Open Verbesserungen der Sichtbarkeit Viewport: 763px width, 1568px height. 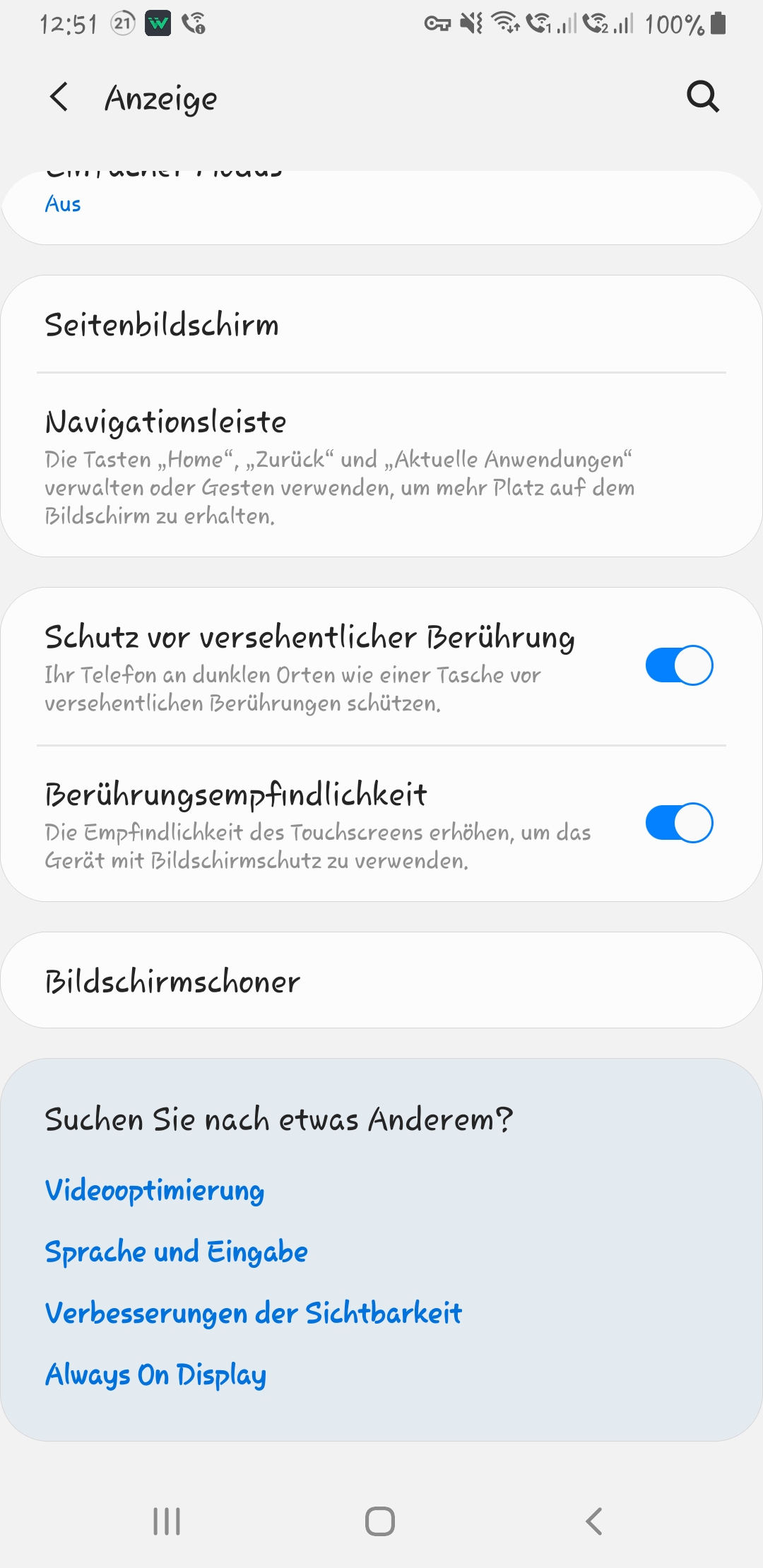click(253, 1314)
